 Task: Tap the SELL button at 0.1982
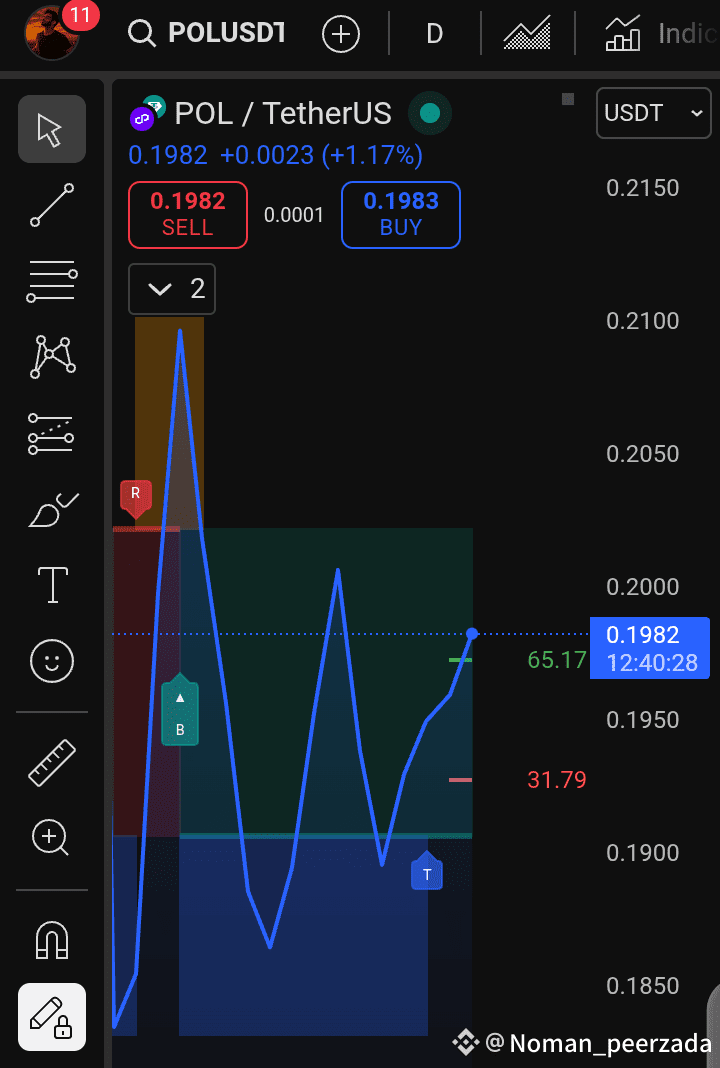click(188, 214)
